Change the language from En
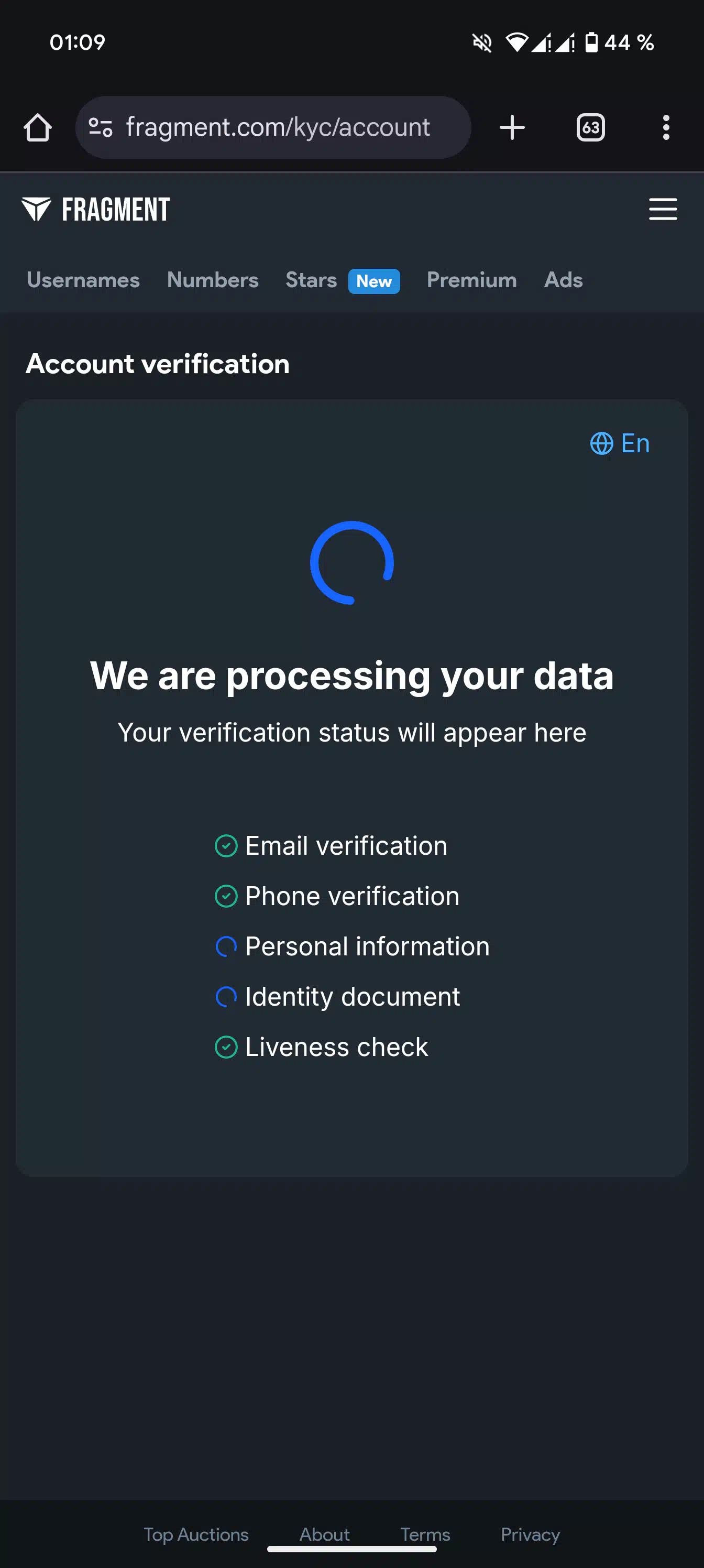Screen dimensions: 704x1568 [620, 444]
